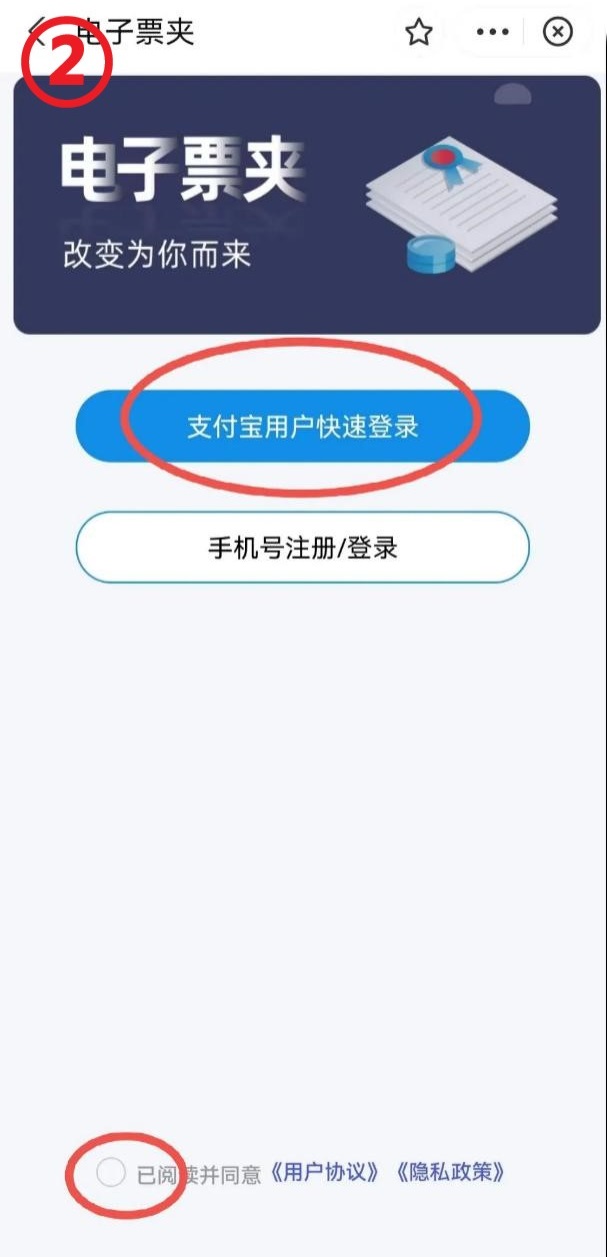Close the 电子票夹 mini program
607x1257 pixels.
557,32
